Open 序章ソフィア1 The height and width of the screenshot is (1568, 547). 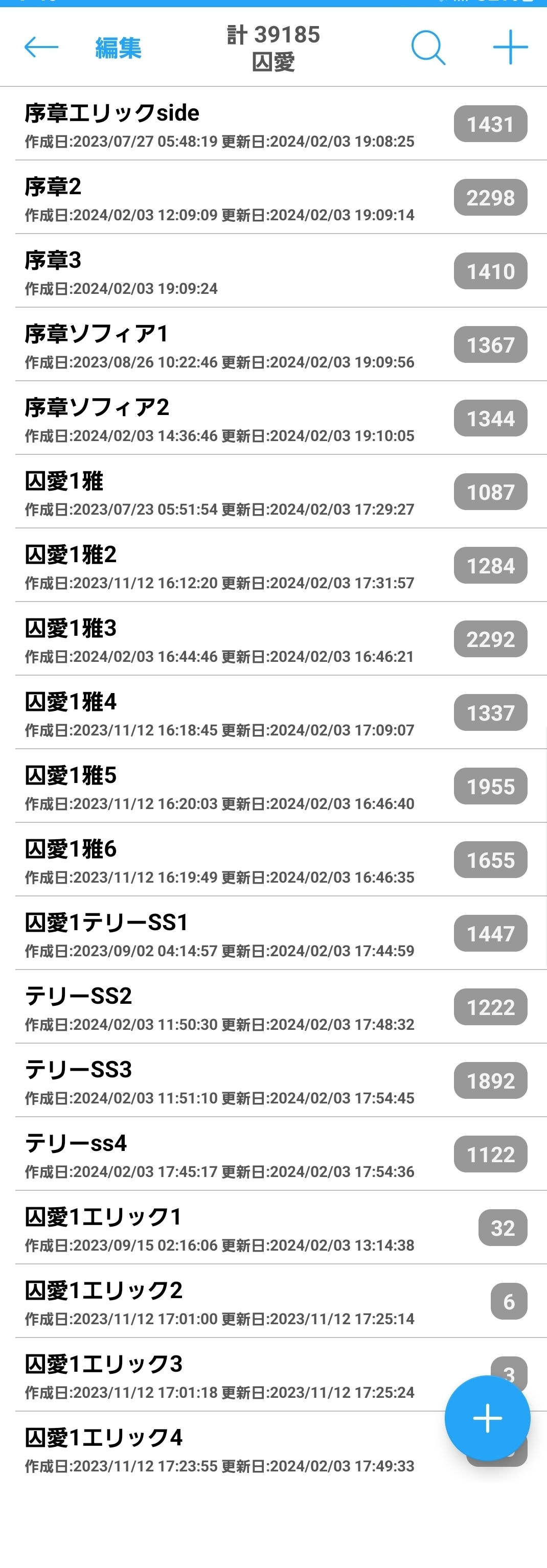click(x=219, y=345)
